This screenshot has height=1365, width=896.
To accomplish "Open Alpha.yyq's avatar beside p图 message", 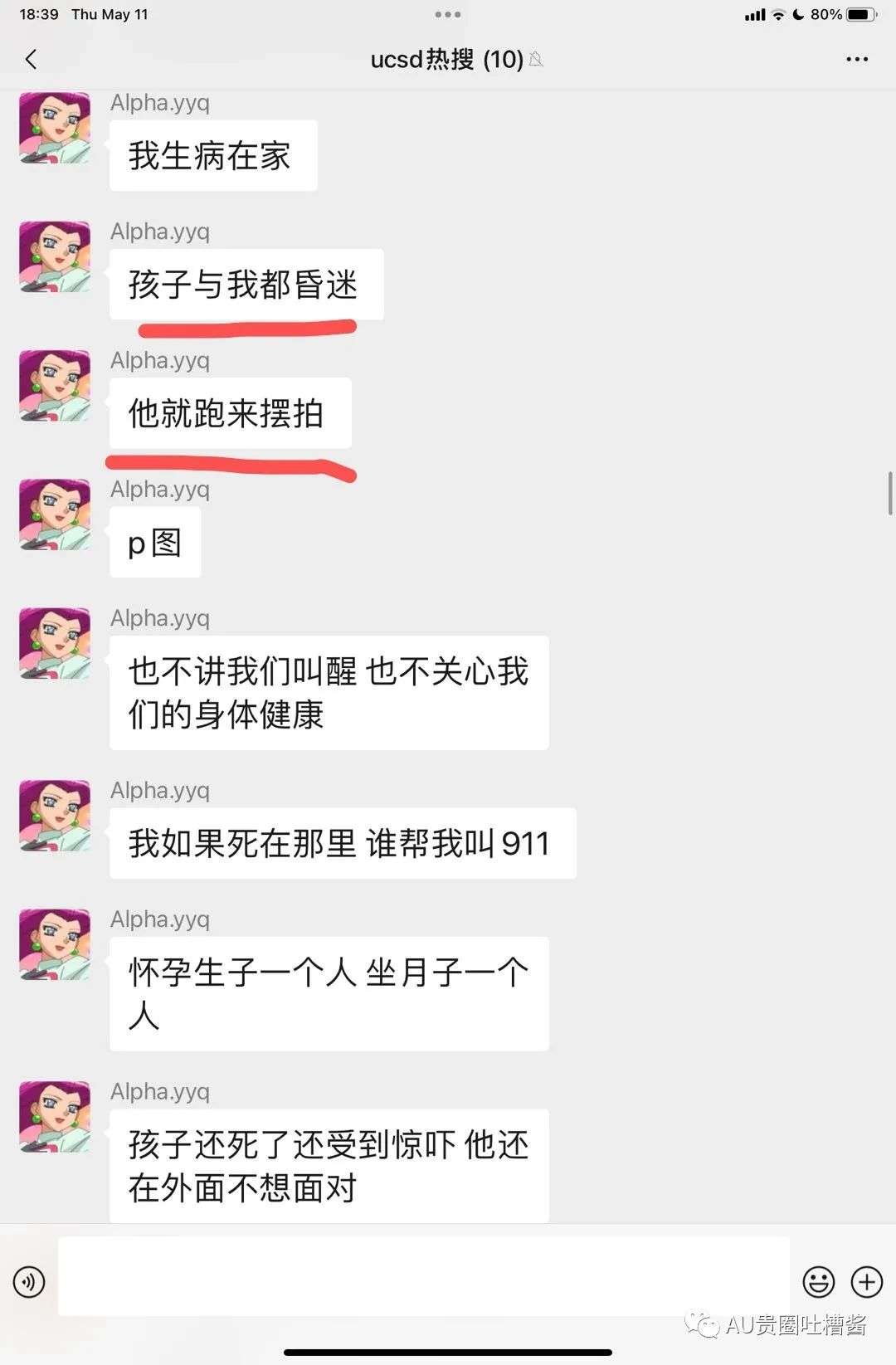I will 55,514.
